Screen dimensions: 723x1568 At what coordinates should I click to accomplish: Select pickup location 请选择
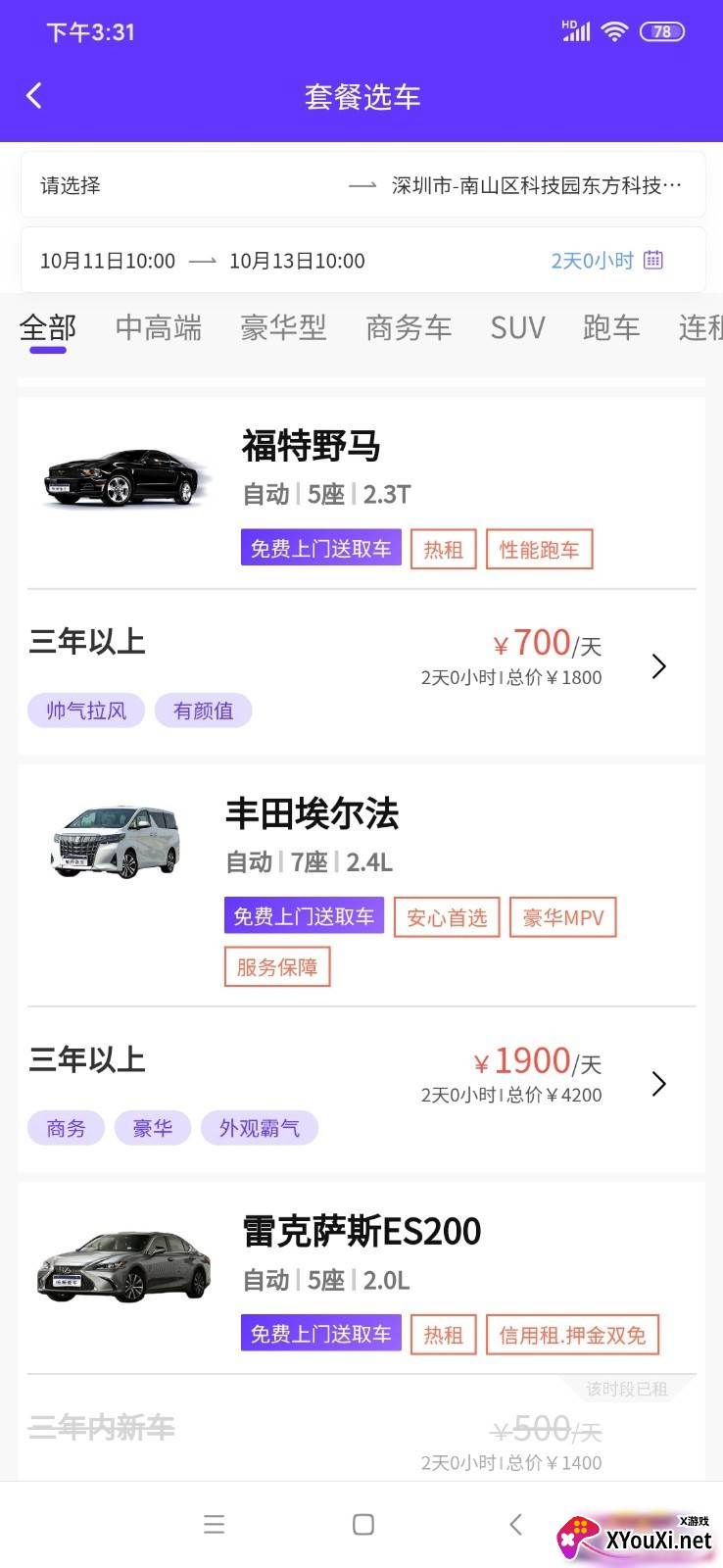coord(71,185)
